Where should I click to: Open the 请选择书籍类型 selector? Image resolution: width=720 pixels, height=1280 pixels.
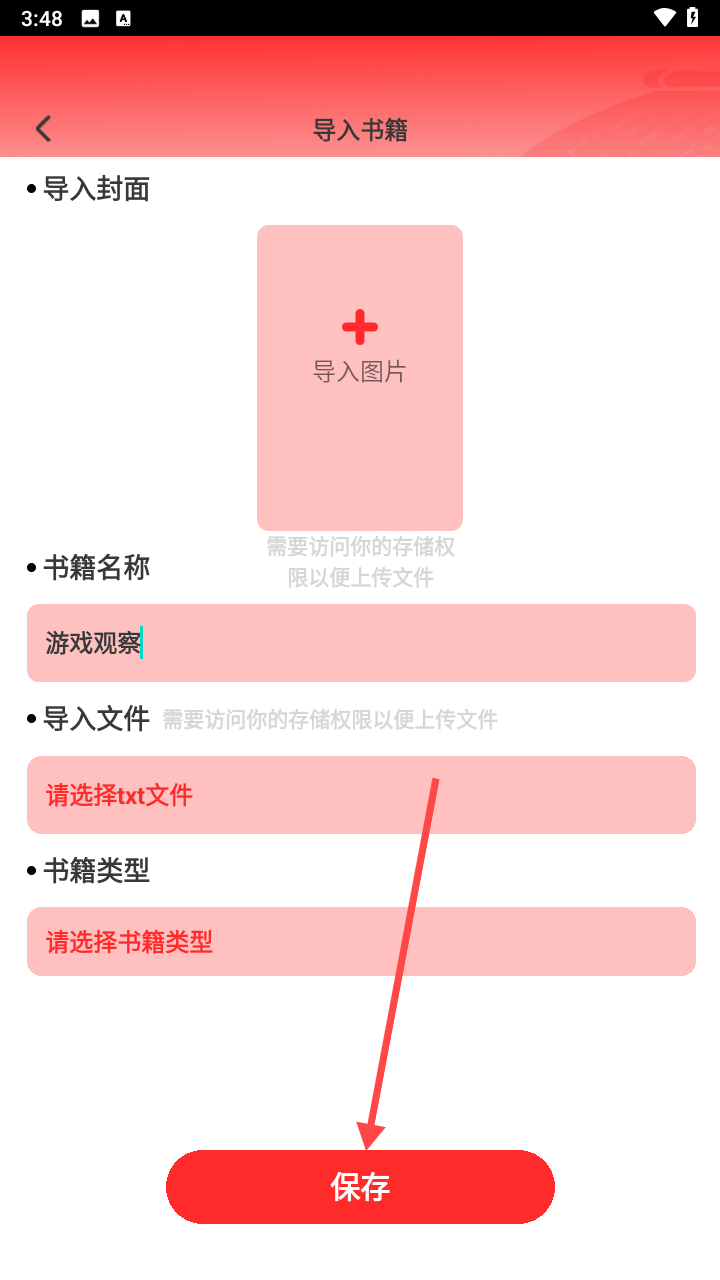(x=360, y=941)
